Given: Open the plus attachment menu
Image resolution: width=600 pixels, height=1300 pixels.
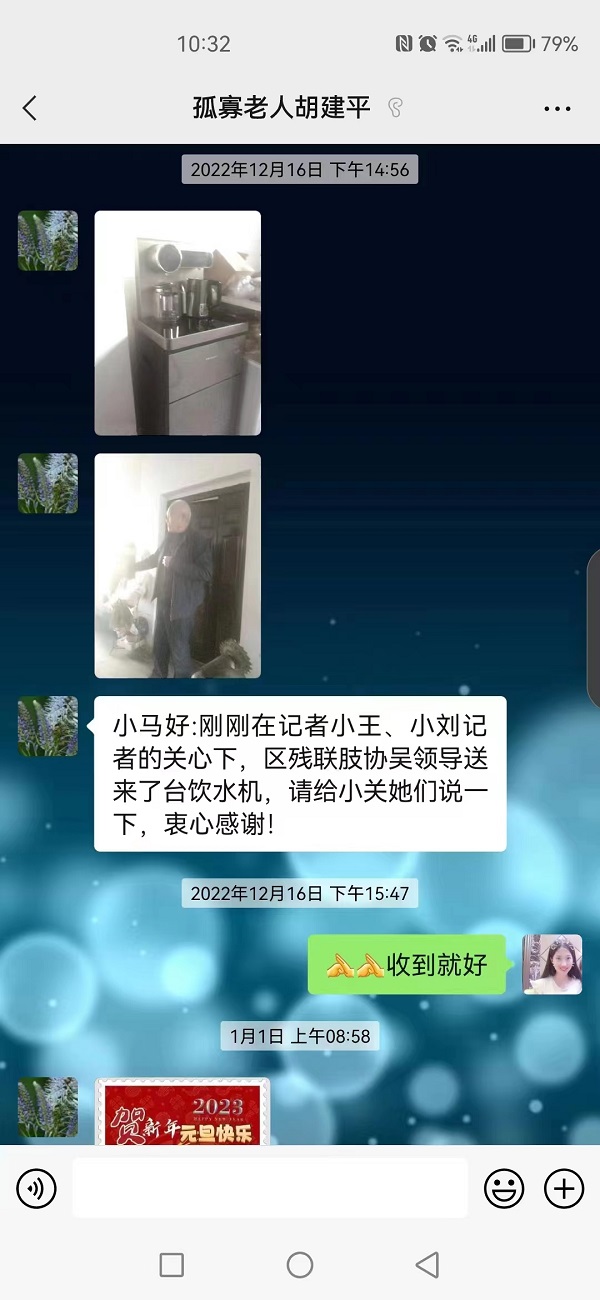Looking at the screenshot, I should click(x=563, y=1188).
